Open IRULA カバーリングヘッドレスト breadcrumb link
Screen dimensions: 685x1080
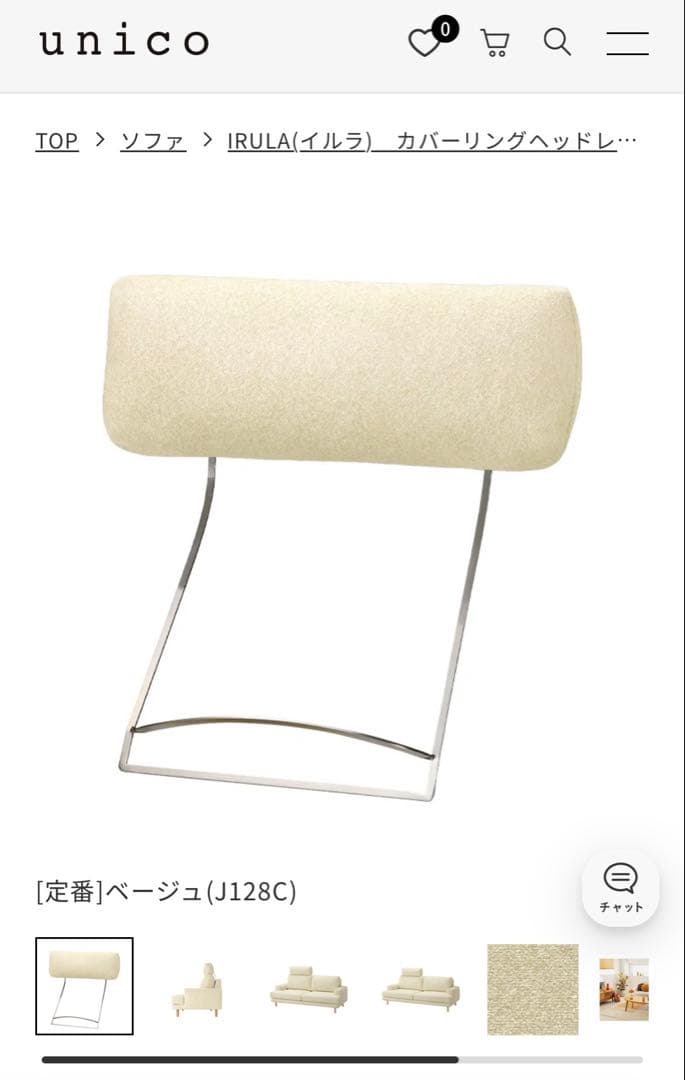tap(431, 141)
